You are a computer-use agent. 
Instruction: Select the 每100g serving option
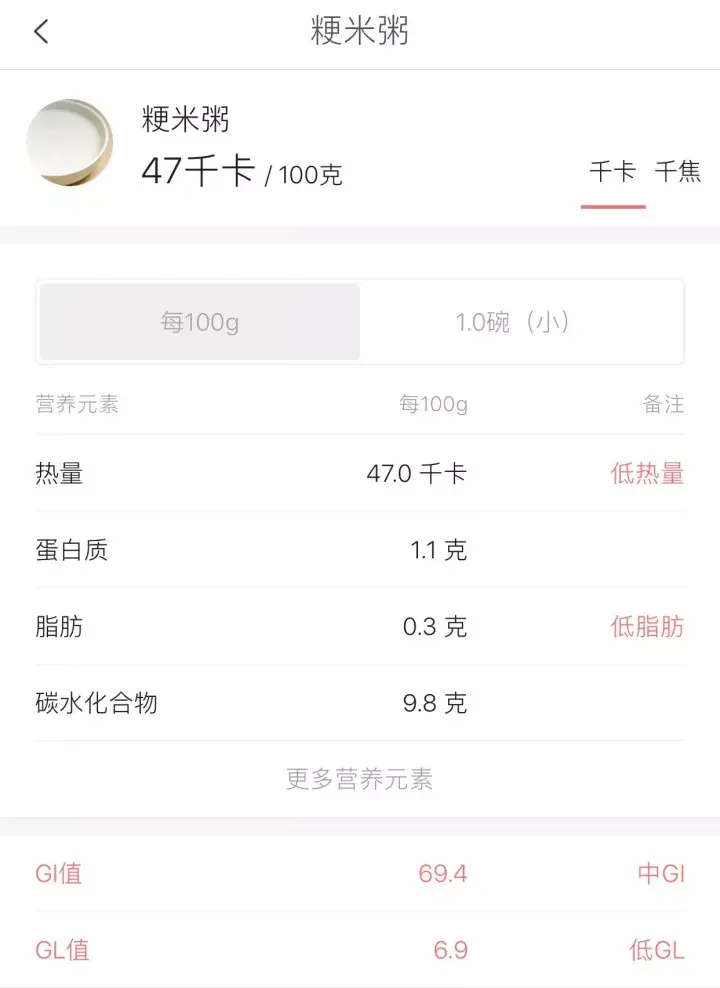click(200, 322)
